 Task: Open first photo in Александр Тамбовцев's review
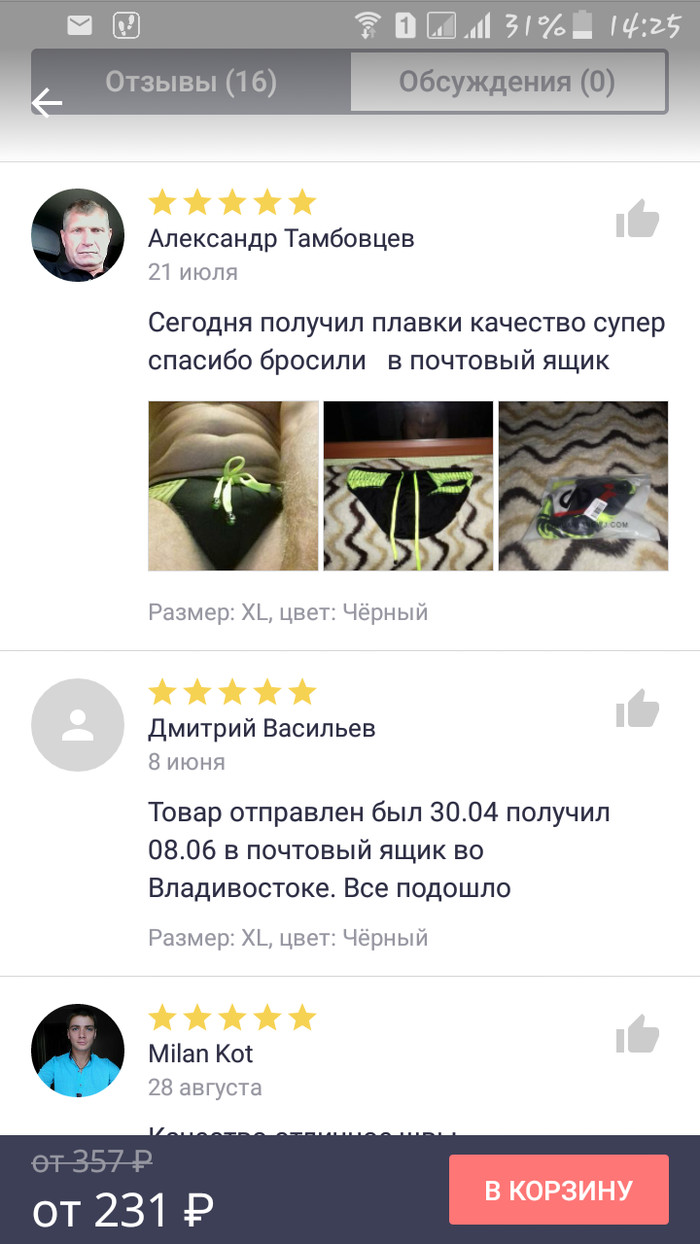coord(233,486)
